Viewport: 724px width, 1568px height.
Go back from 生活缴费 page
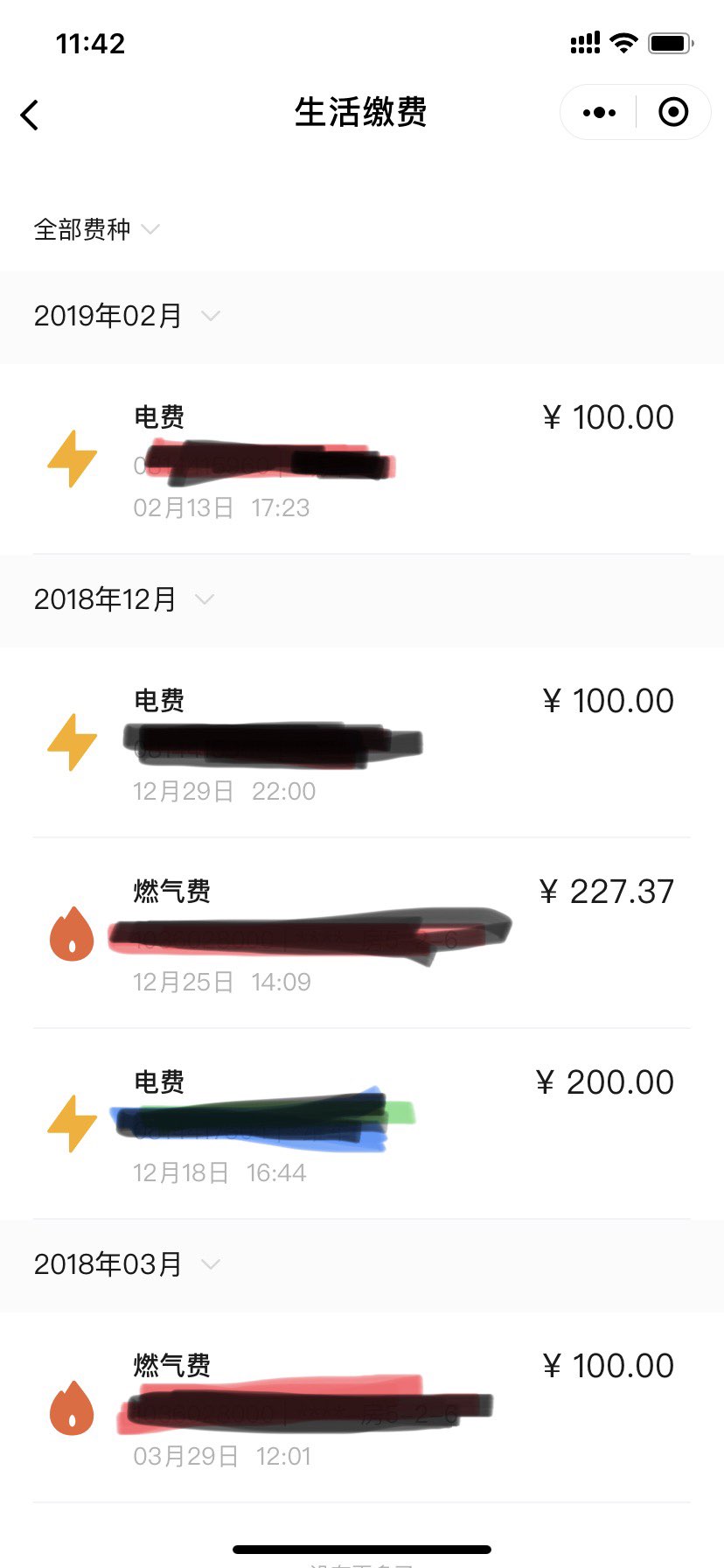pos(31,115)
